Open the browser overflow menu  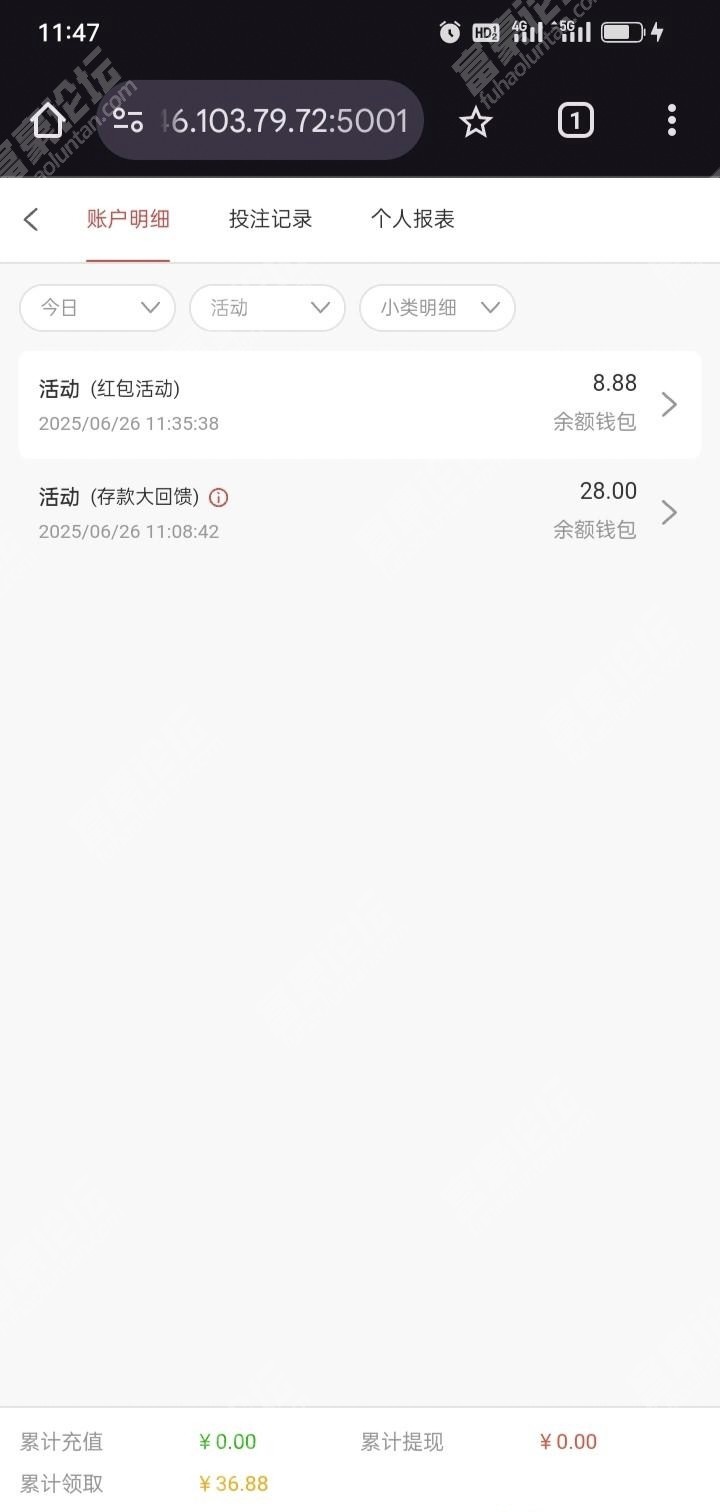pyautogui.click(x=672, y=121)
